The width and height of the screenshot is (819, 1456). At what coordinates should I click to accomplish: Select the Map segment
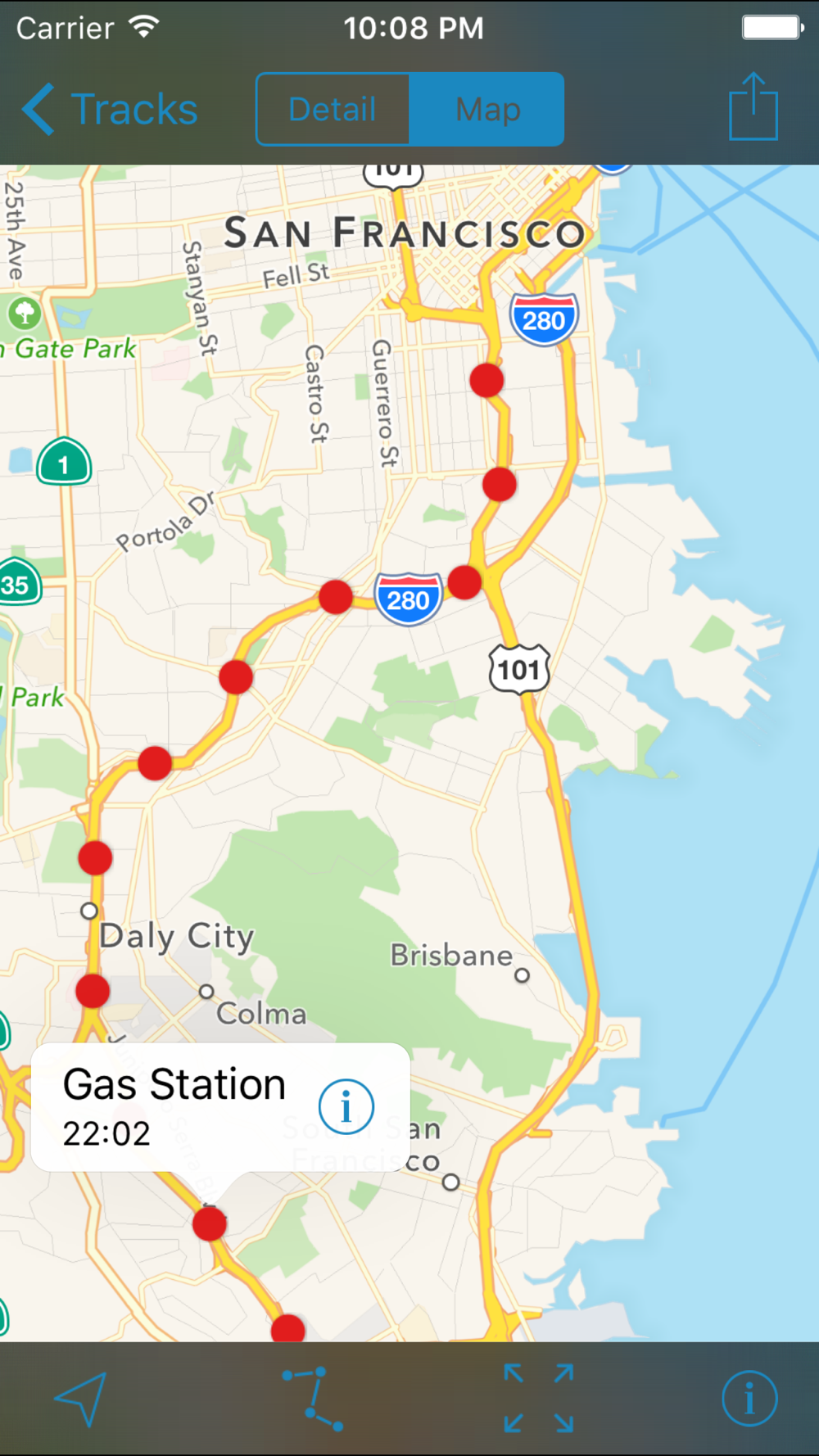tap(487, 109)
